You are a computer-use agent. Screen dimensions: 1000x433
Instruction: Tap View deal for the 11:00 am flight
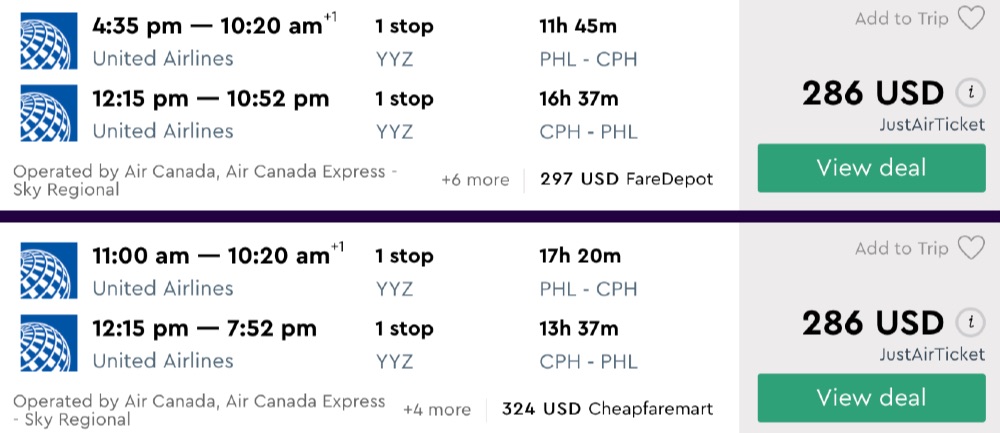click(x=870, y=398)
